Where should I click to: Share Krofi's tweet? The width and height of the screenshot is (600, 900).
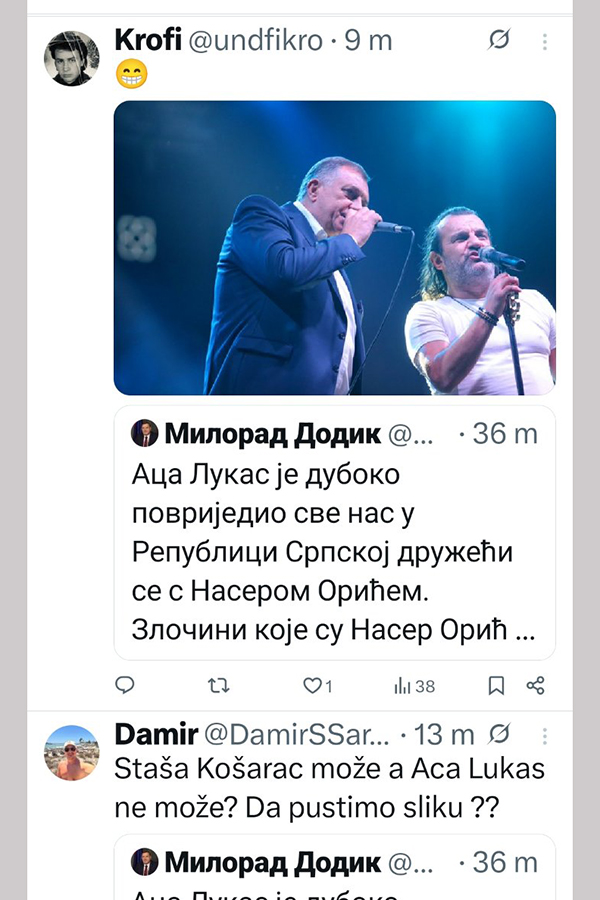click(x=535, y=685)
